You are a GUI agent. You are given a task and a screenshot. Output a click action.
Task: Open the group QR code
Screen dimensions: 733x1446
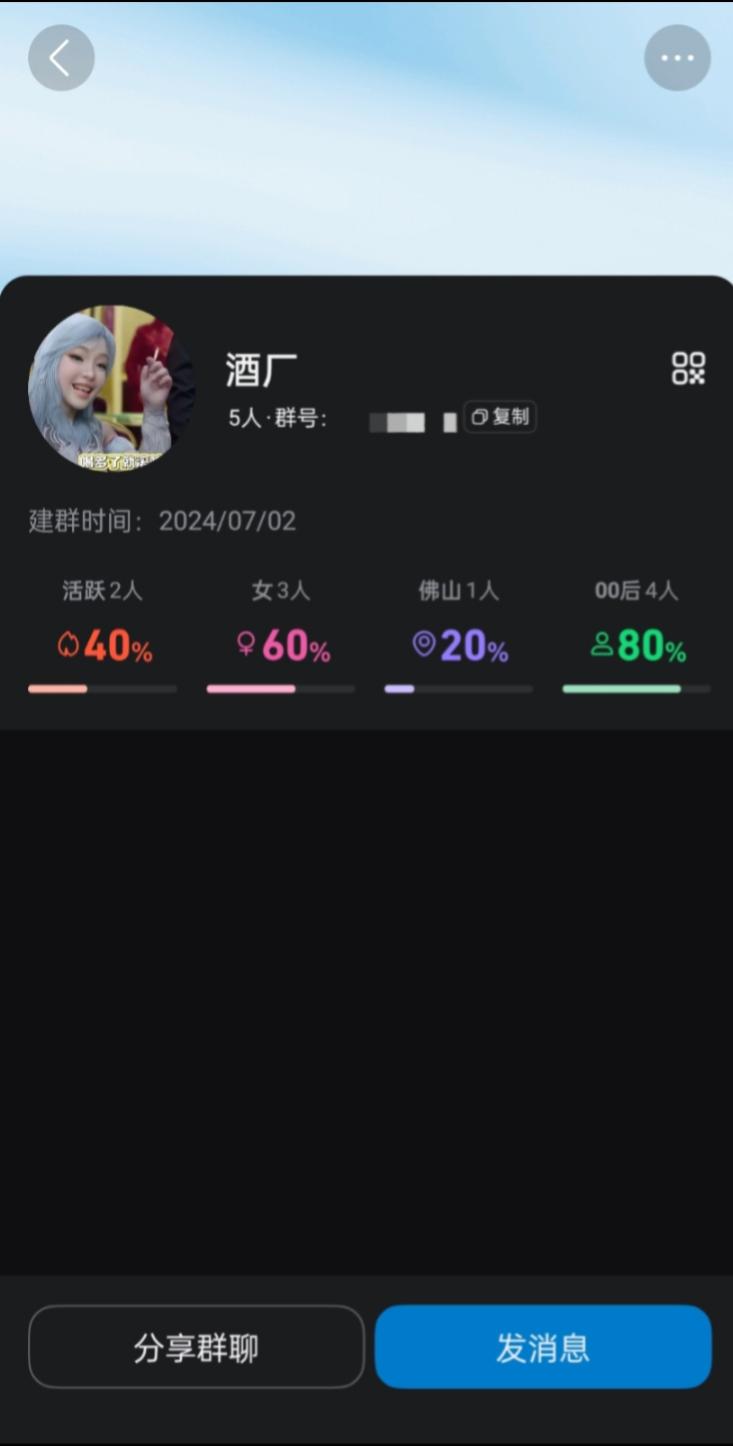click(689, 368)
